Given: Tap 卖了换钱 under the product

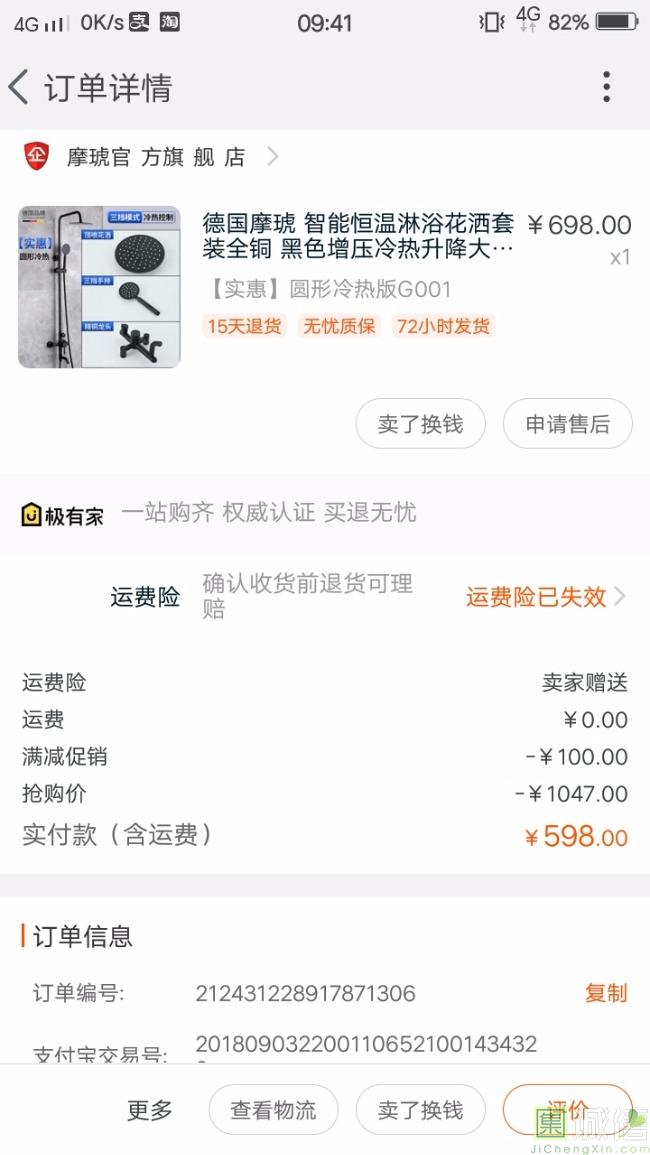Looking at the screenshot, I should [420, 424].
